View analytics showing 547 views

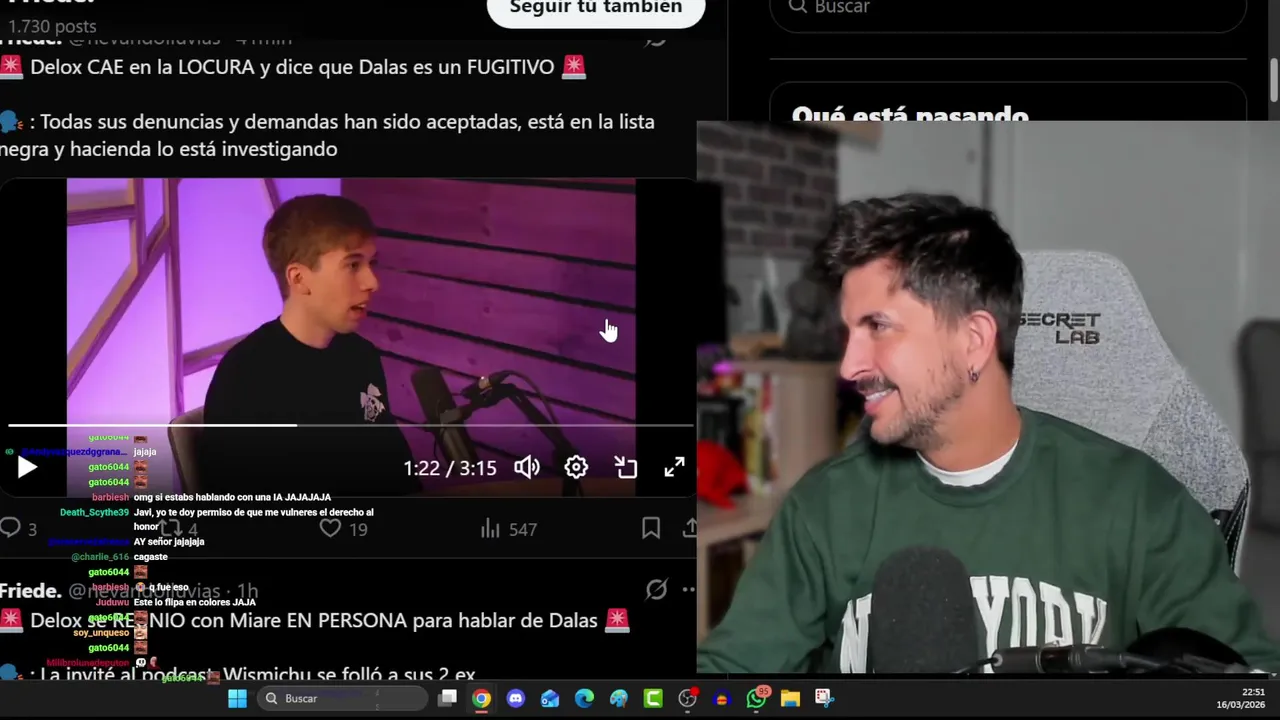click(x=490, y=528)
